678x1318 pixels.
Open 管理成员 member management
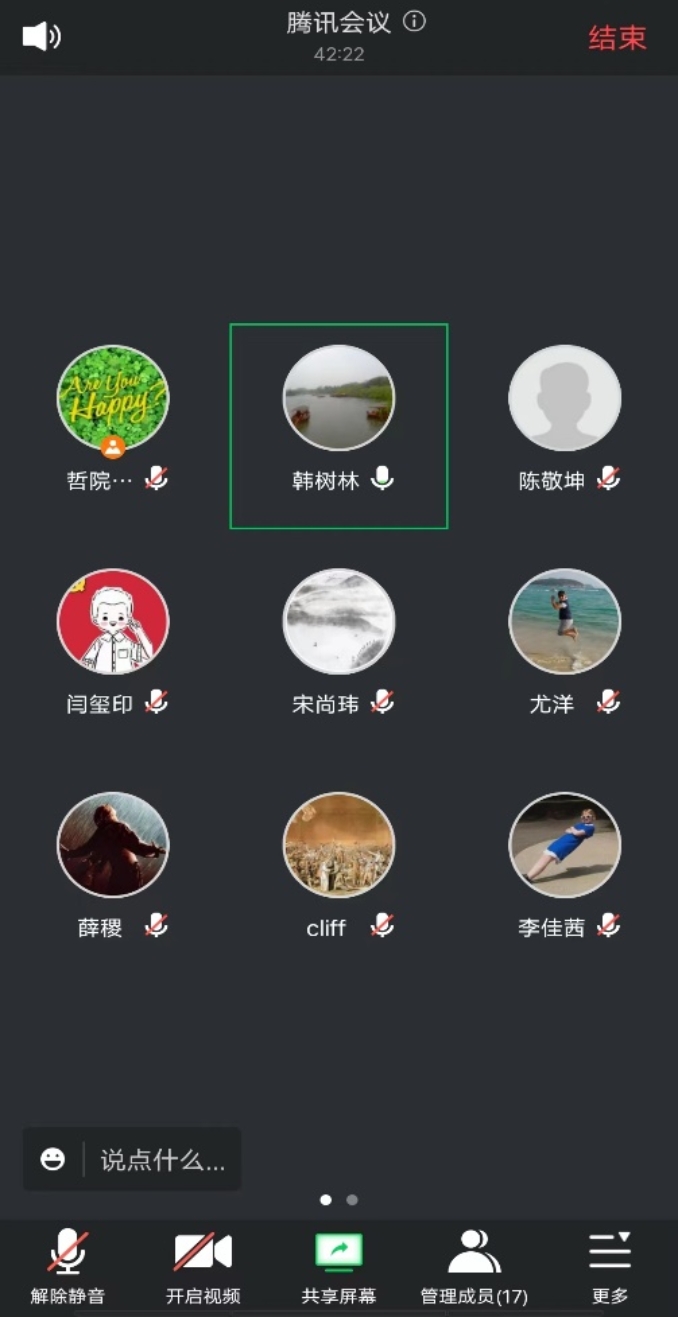point(474,1266)
